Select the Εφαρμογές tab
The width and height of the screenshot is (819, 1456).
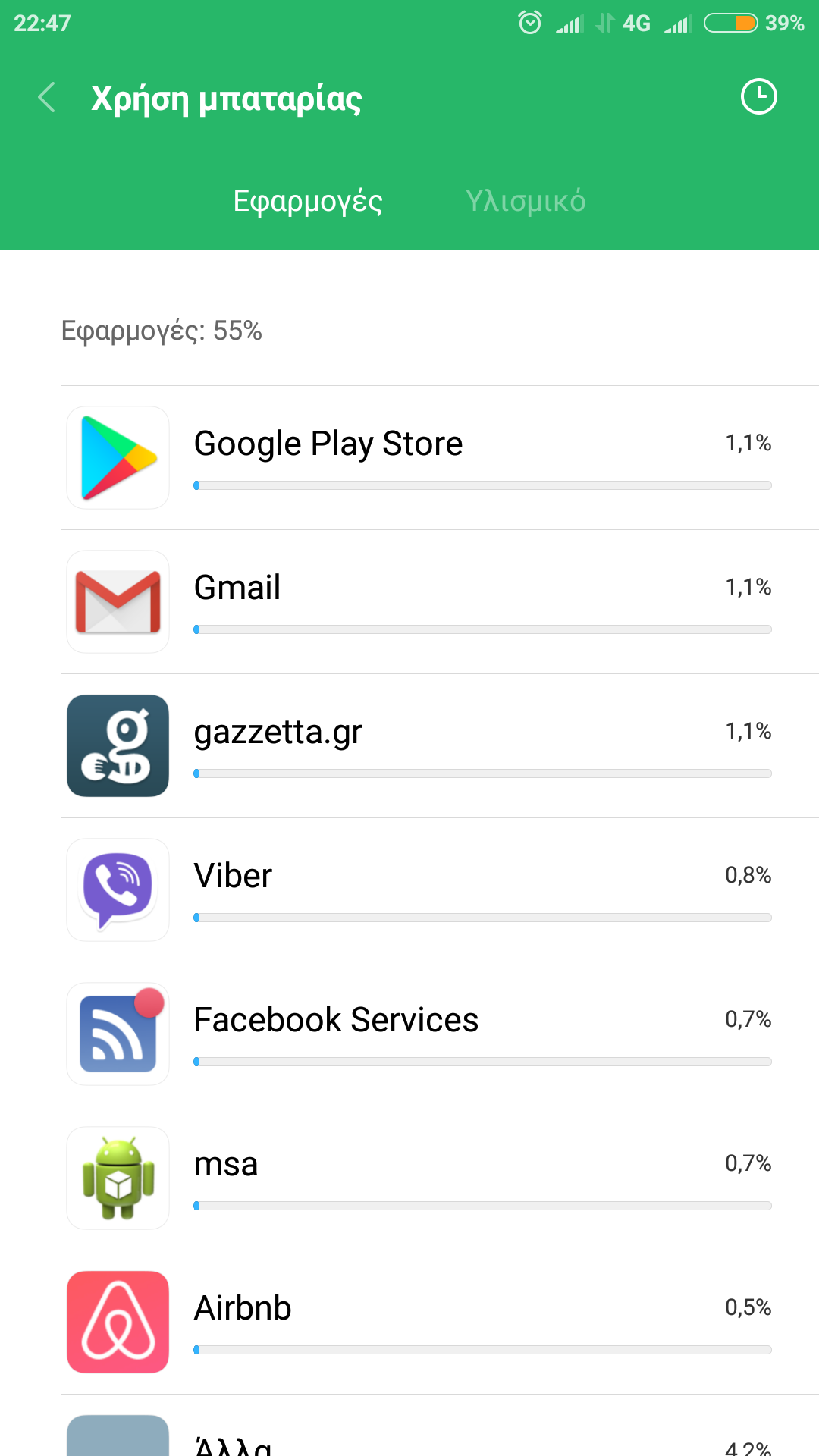tap(307, 201)
